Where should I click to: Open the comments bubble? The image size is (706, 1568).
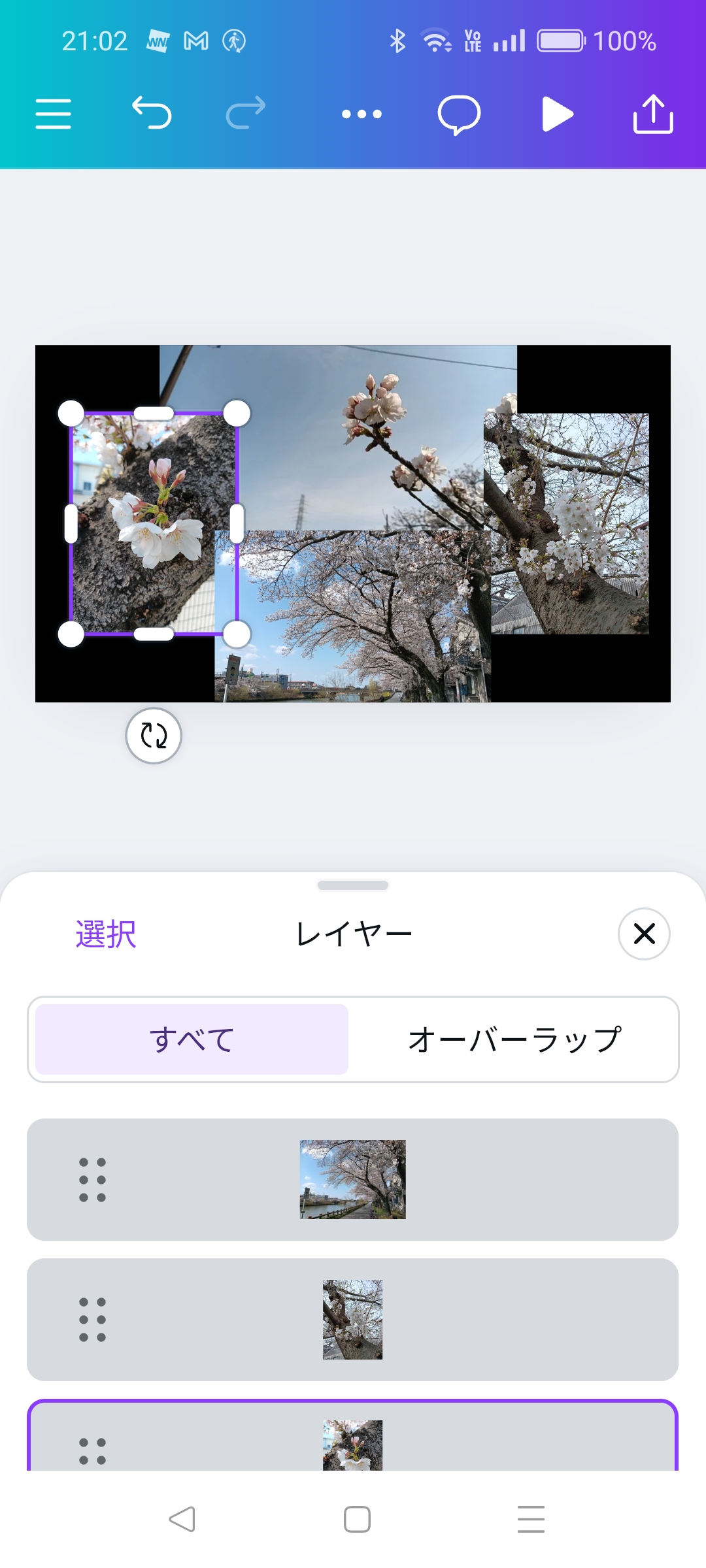click(459, 115)
